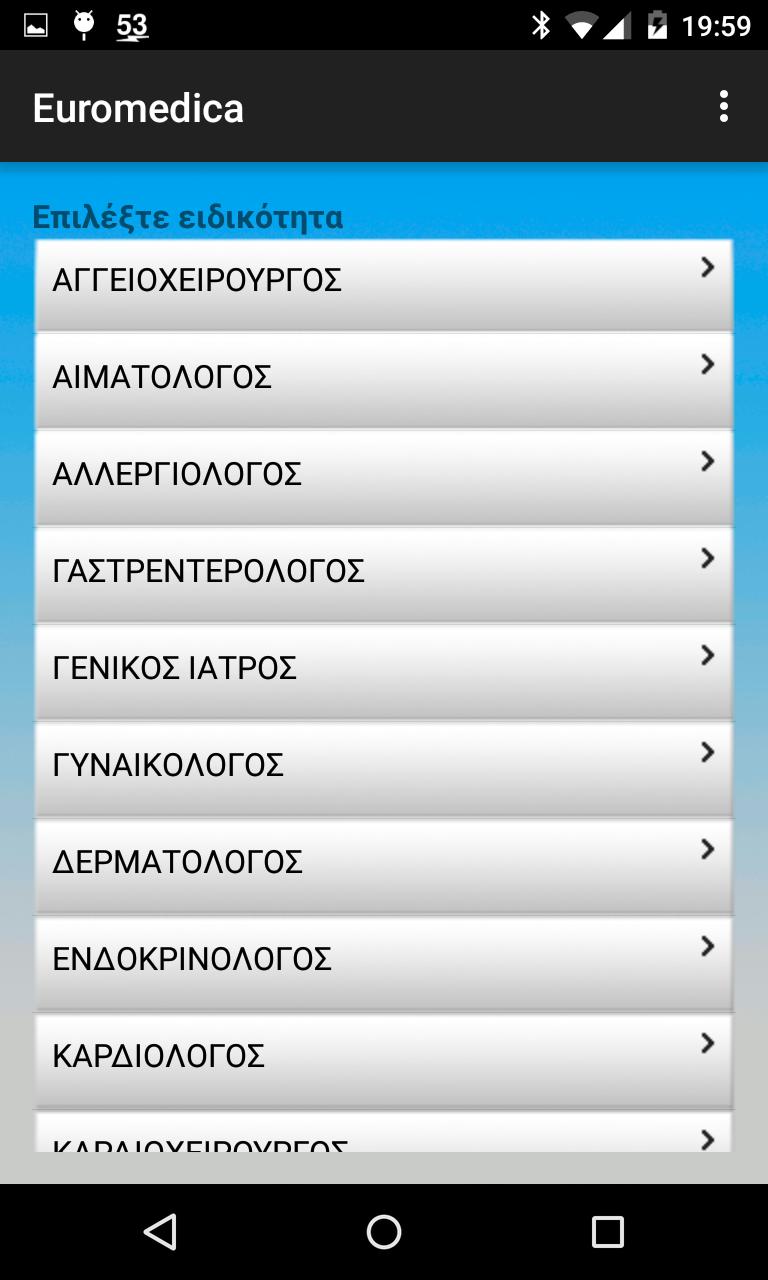768x1280 pixels.
Task: Tap the Recent apps navigation button
Action: [607, 1233]
